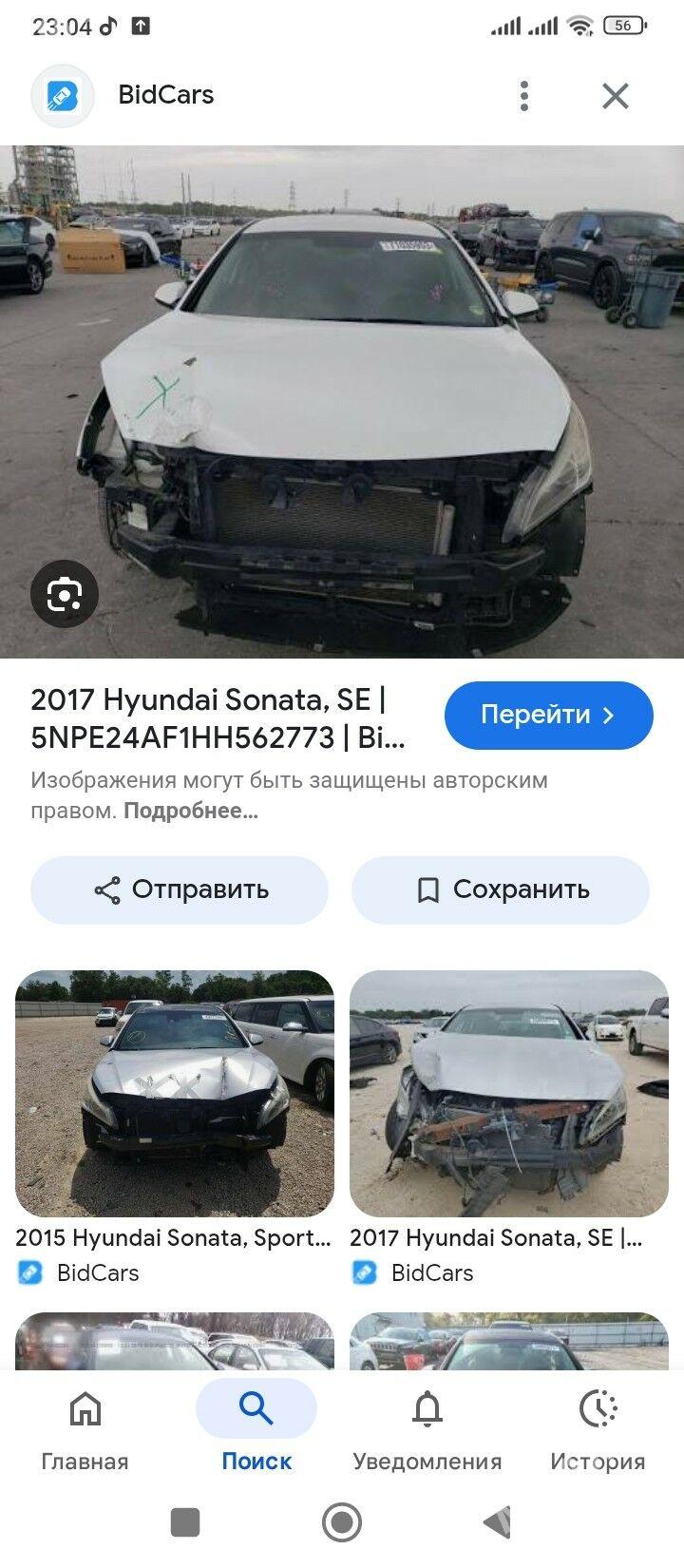Tap the bookmark icon beside Сохранить
The width and height of the screenshot is (684, 1568).
coord(429,889)
